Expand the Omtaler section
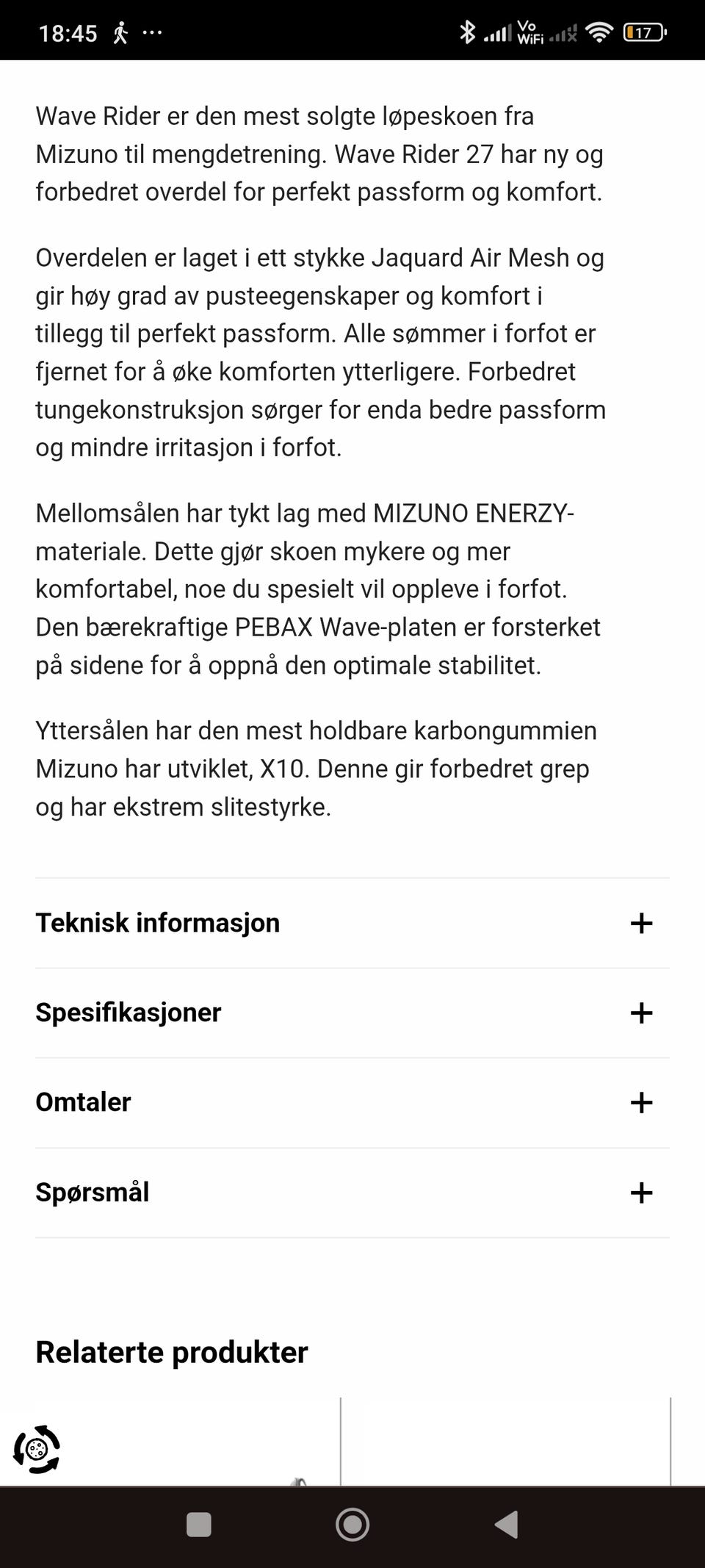705x1568 pixels. click(x=642, y=1102)
